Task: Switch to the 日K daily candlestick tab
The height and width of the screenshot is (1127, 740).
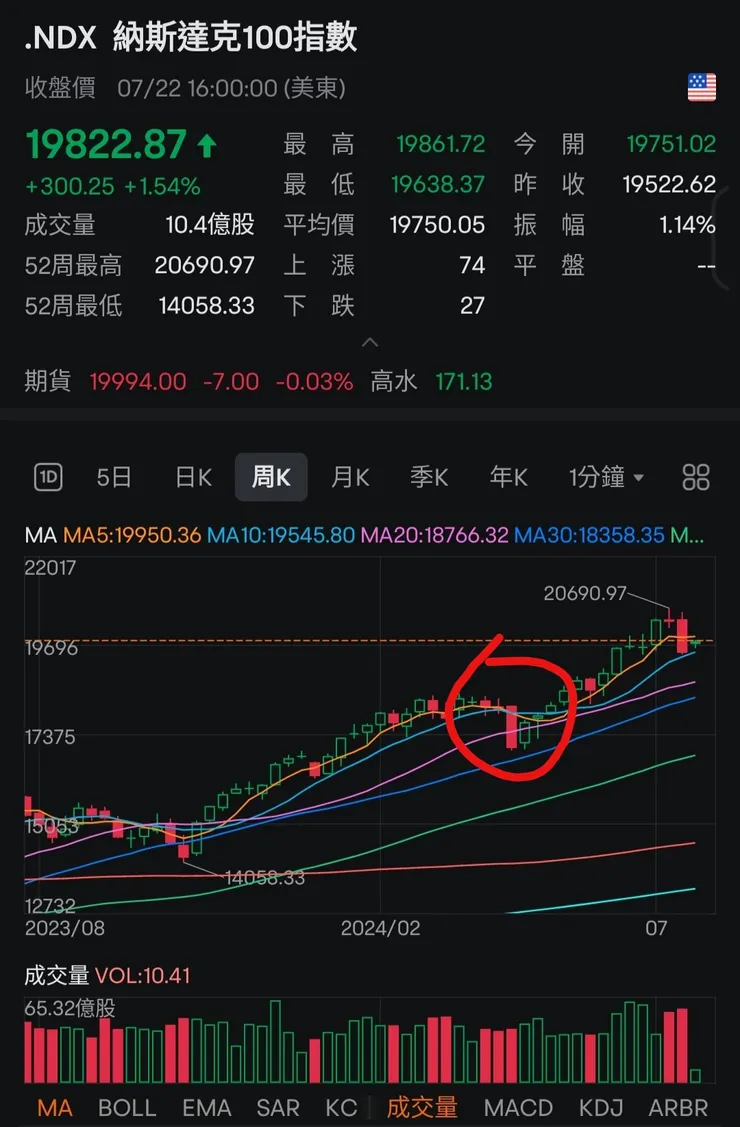Action: click(192, 477)
